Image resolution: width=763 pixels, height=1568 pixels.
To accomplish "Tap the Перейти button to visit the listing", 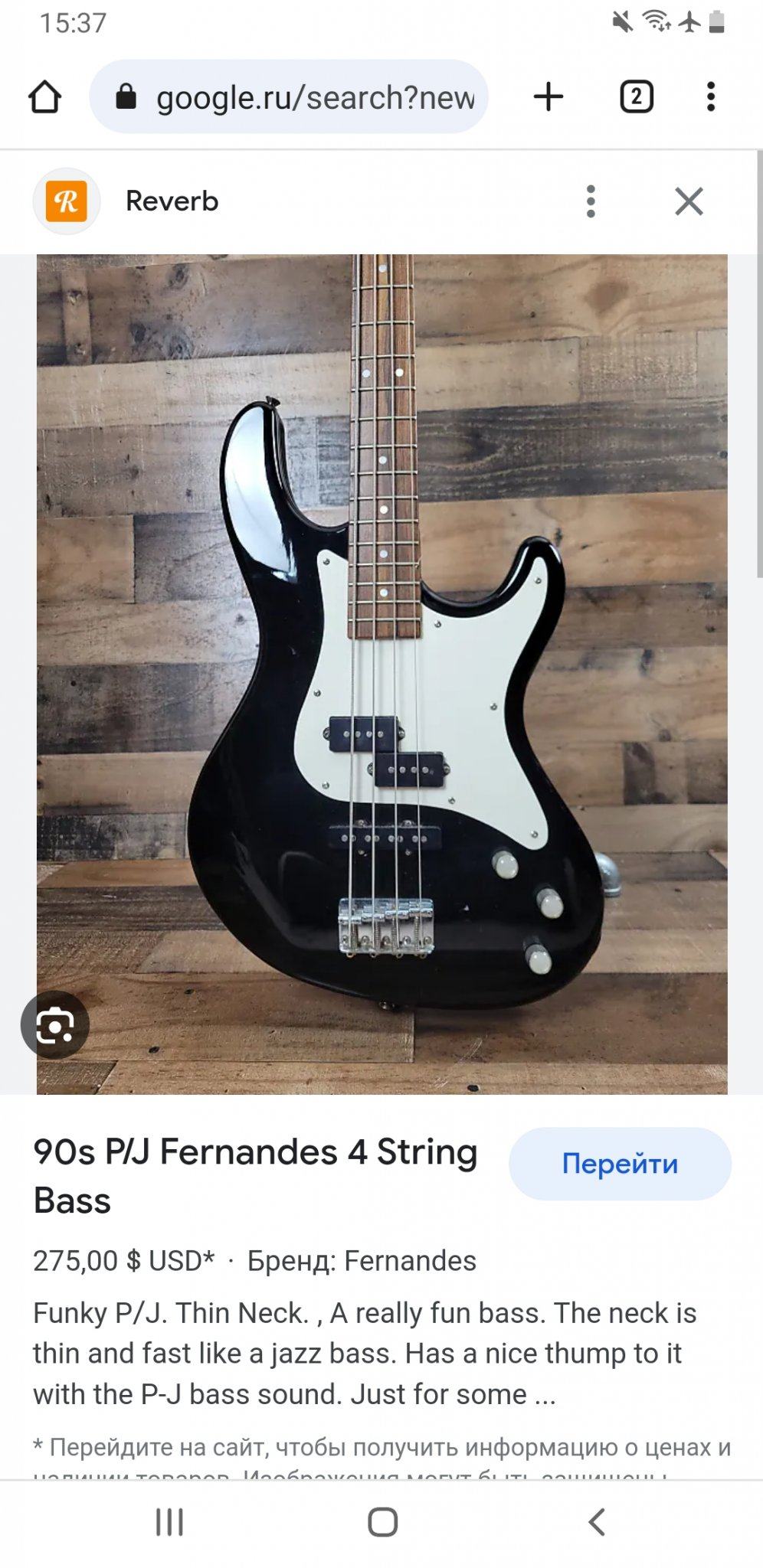I will [x=620, y=1164].
